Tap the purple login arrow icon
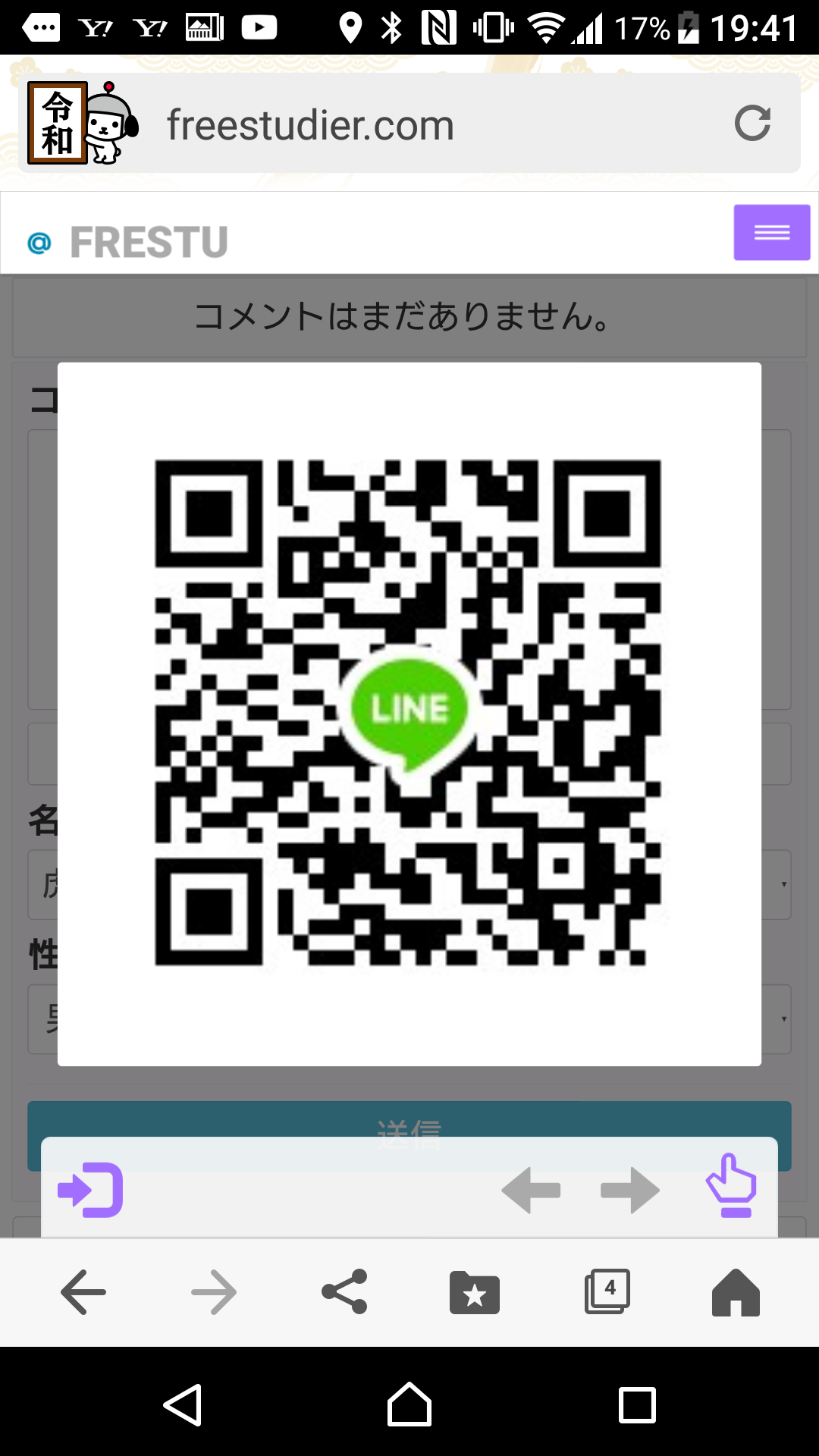Image resolution: width=819 pixels, height=1456 pixels. tap(91, 1190)
